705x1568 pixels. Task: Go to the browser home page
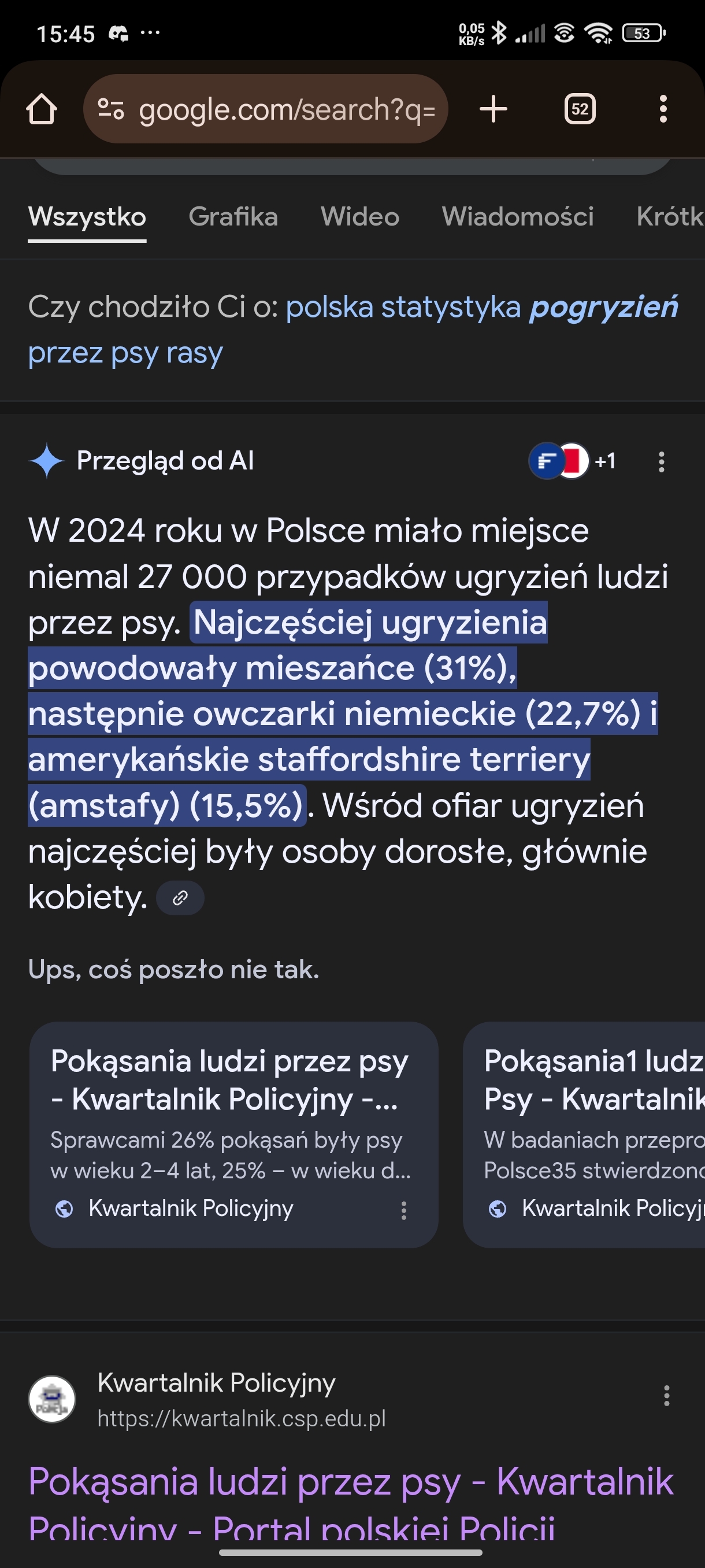coord(42,110)
